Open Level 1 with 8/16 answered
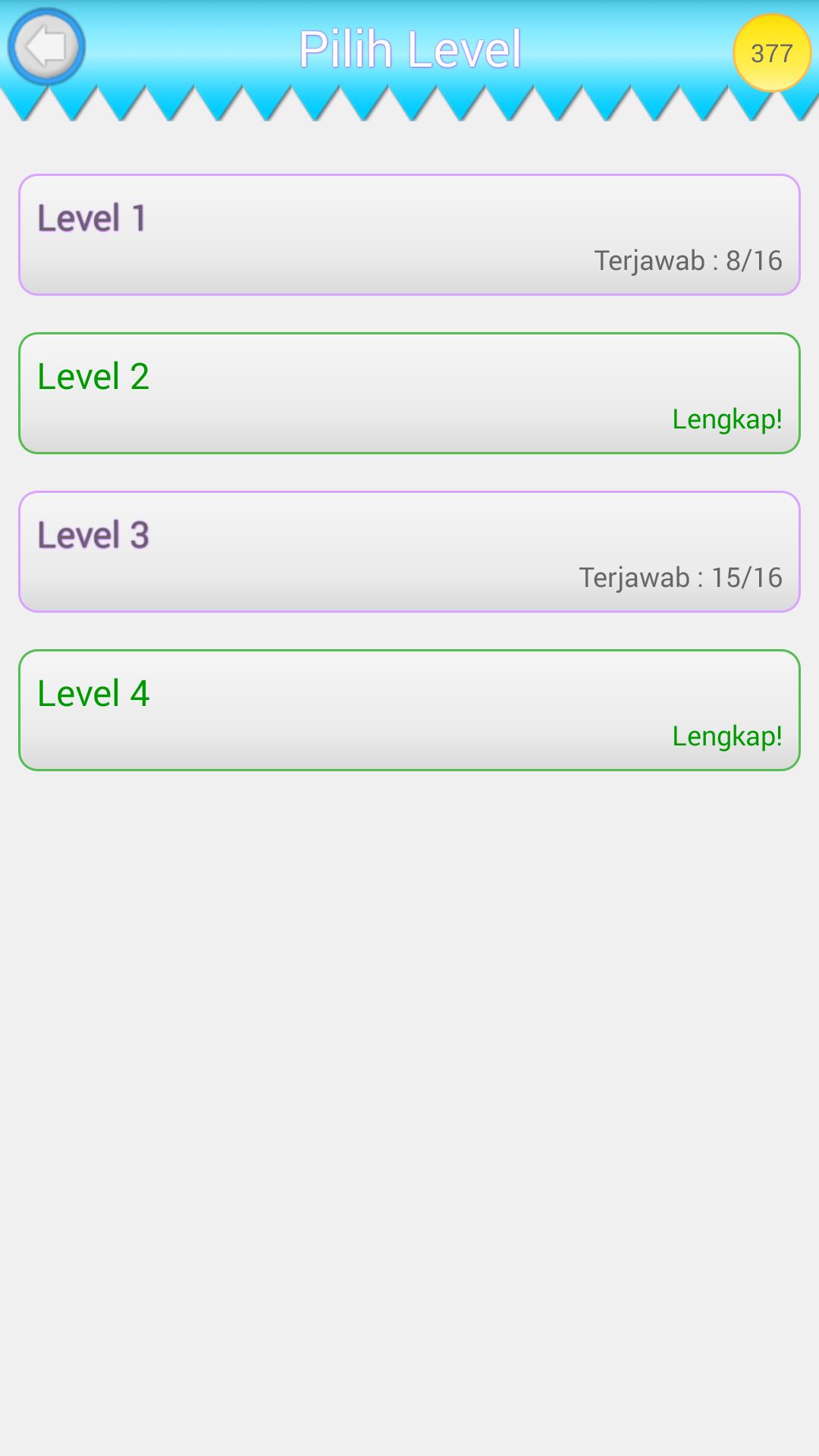 coord(409,235)
